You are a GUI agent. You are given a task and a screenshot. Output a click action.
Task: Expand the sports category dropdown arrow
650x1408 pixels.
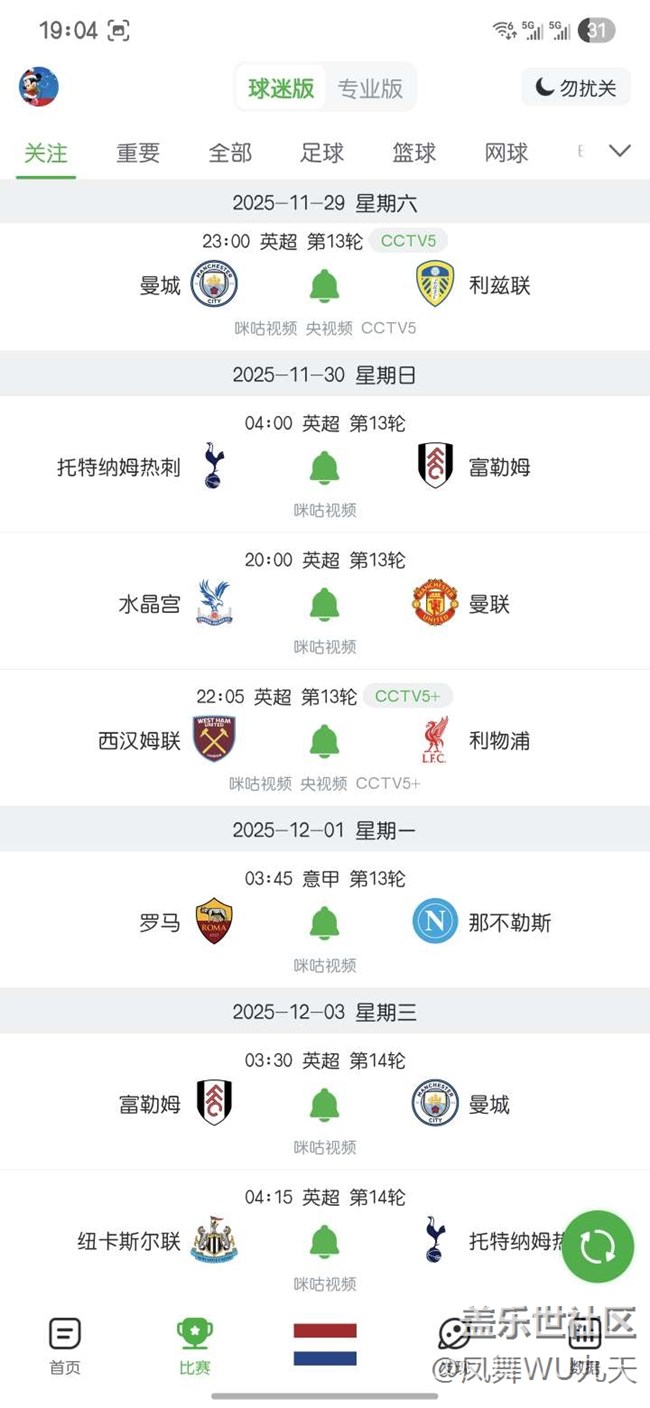tap(620, 151)
